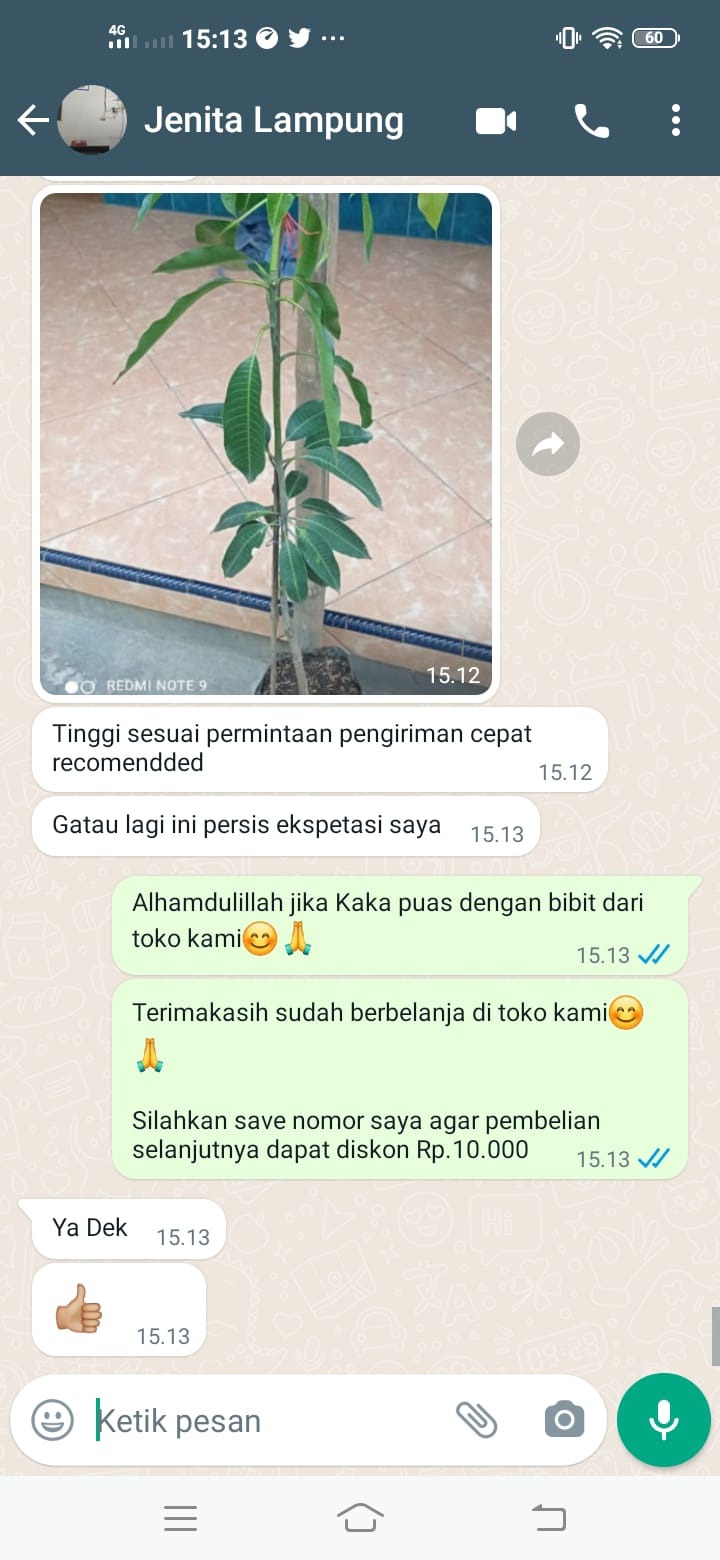Viewport: 720px width, 1560px height.
Task: Open the three-dot overflow menu
Action: pos(676,121)
